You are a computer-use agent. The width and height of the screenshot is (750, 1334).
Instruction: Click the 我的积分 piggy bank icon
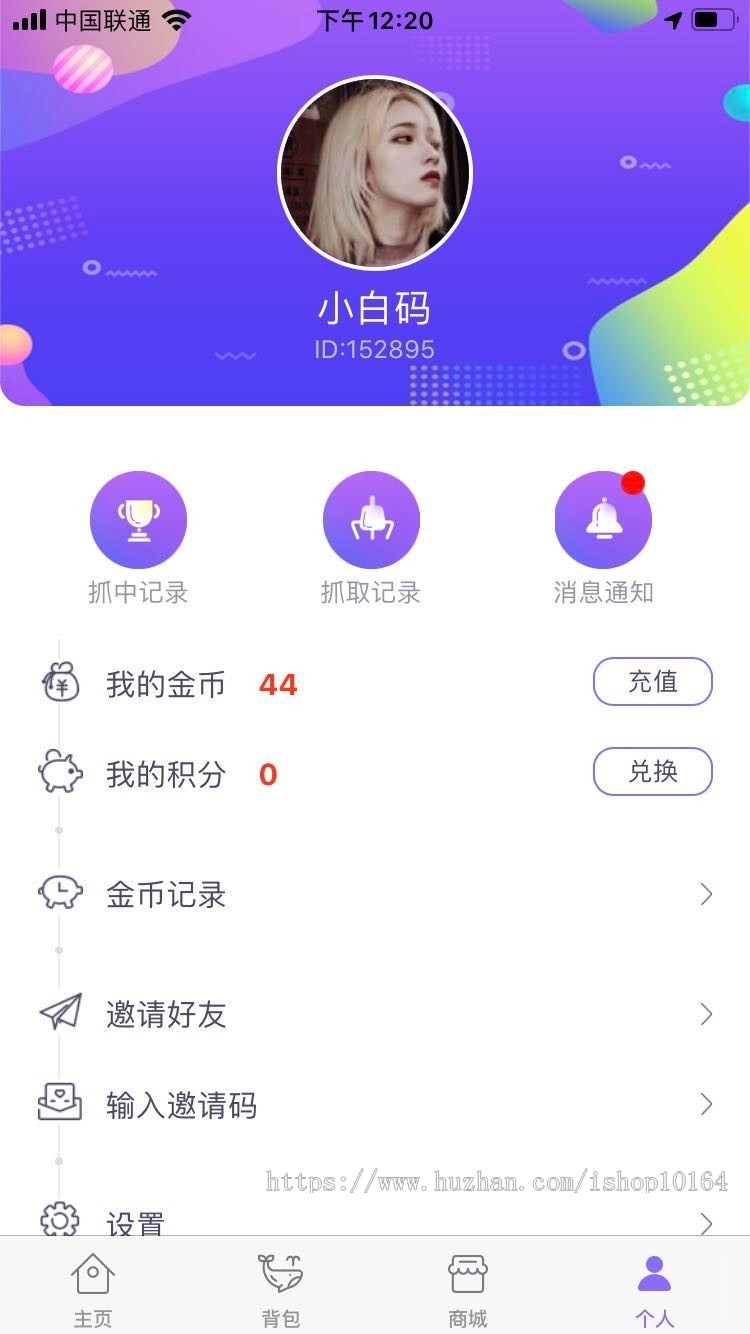[x=60, y=772]
